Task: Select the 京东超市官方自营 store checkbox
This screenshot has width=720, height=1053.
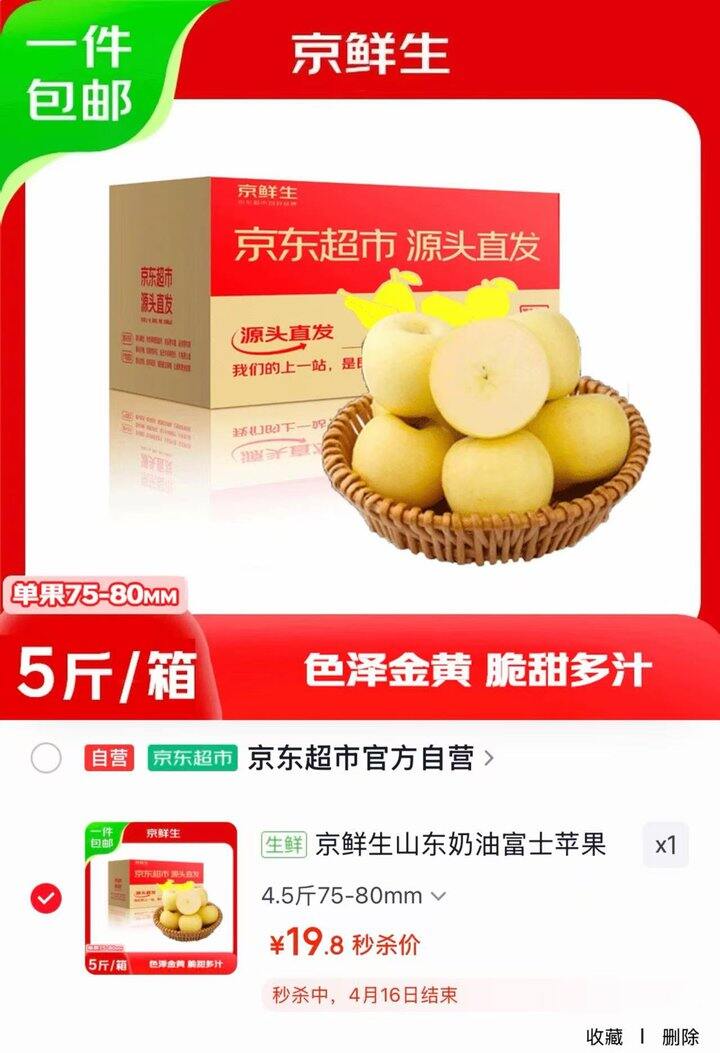Action: click(46, 758)
